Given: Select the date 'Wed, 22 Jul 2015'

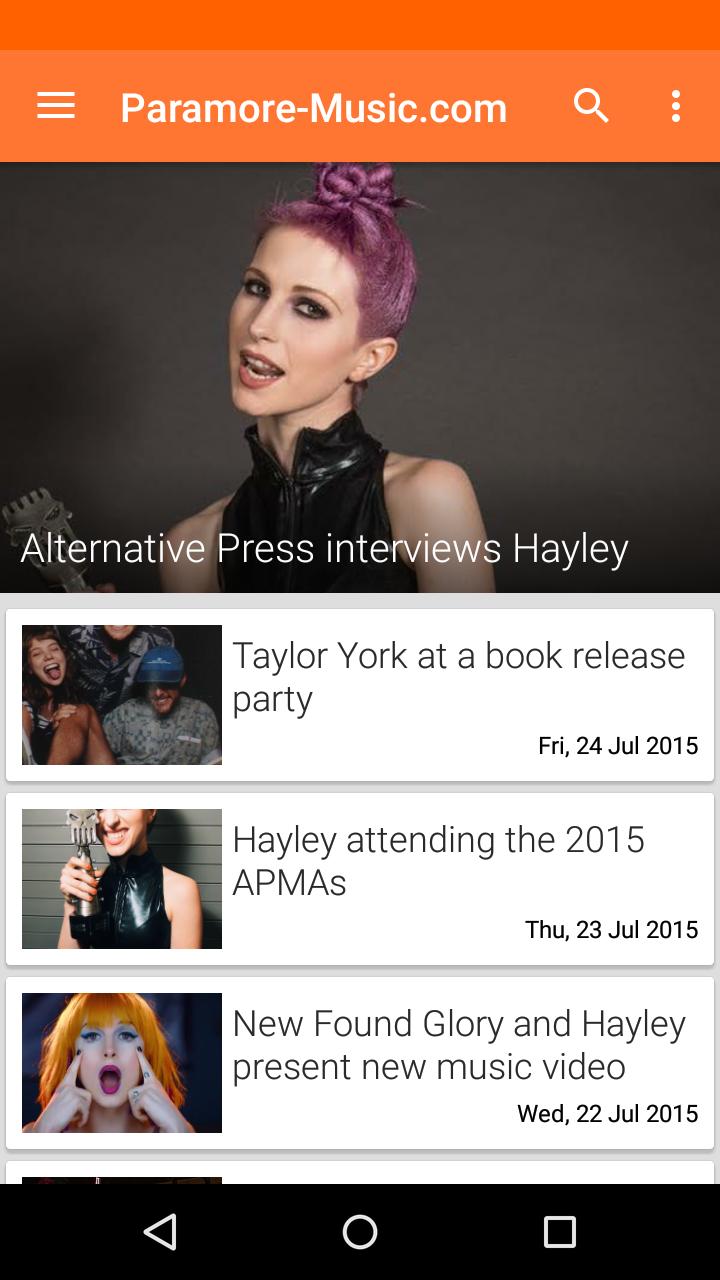Looking at the screenshot, I should 607,1113.
